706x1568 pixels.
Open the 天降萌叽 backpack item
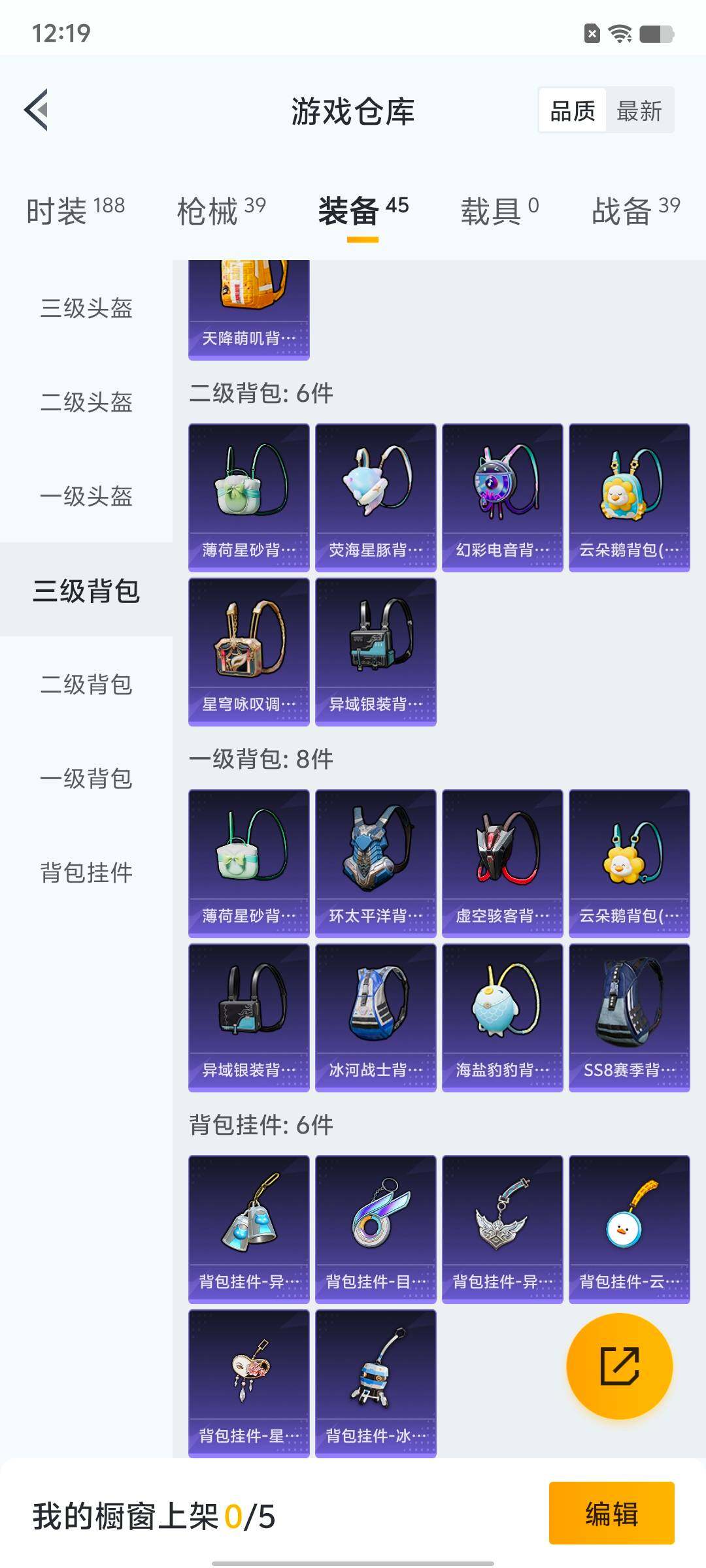[248, 308]
